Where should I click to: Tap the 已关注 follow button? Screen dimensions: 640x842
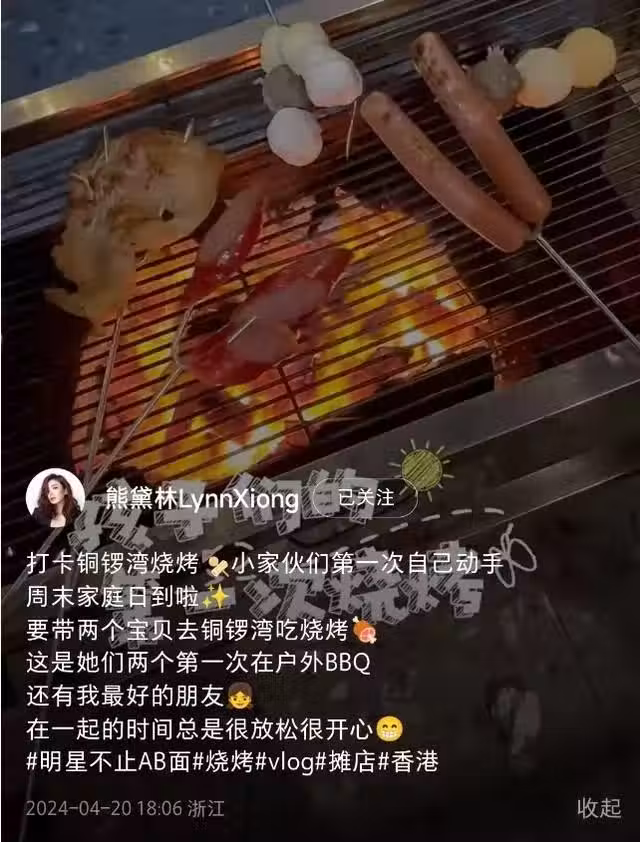click(365, 496)
